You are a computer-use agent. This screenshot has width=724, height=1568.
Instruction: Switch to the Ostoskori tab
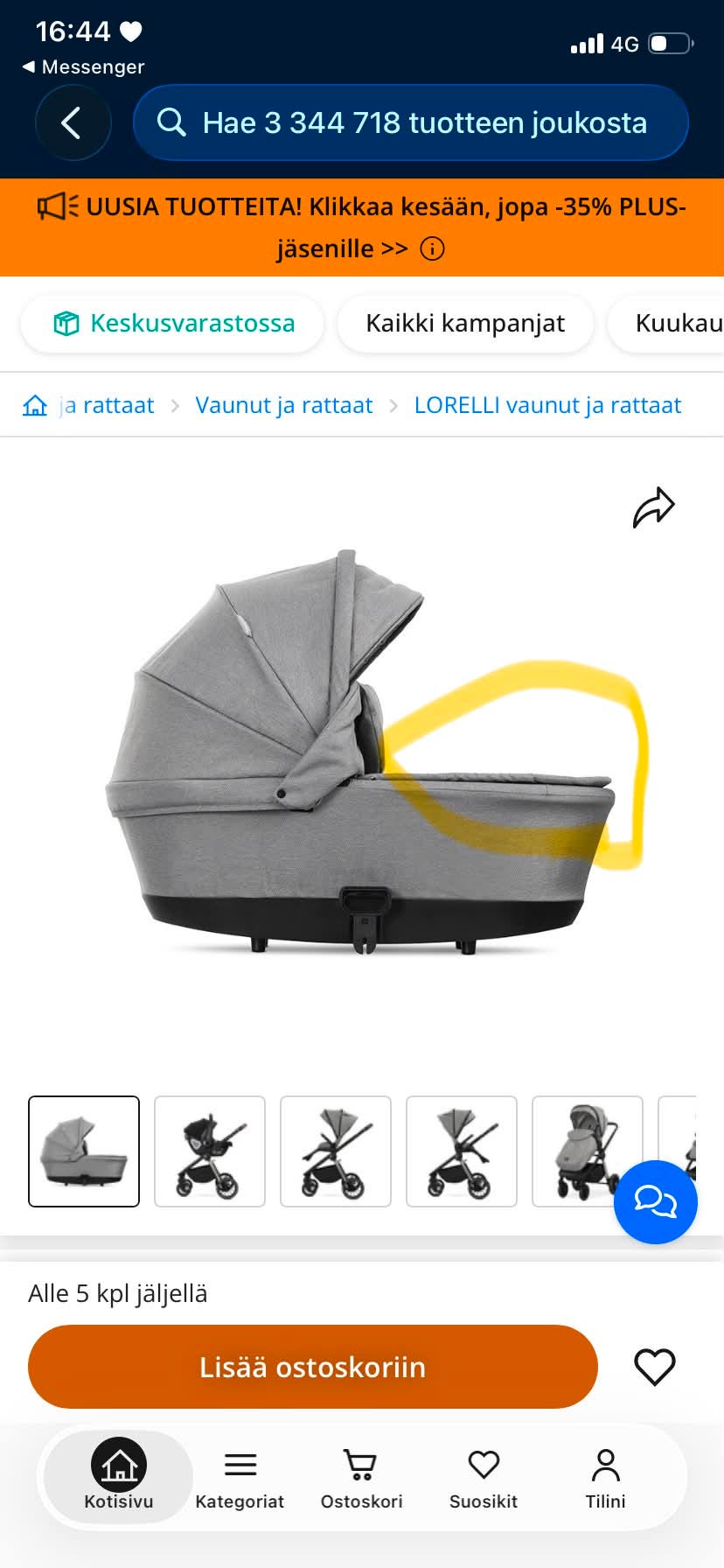pos(361,1477)
